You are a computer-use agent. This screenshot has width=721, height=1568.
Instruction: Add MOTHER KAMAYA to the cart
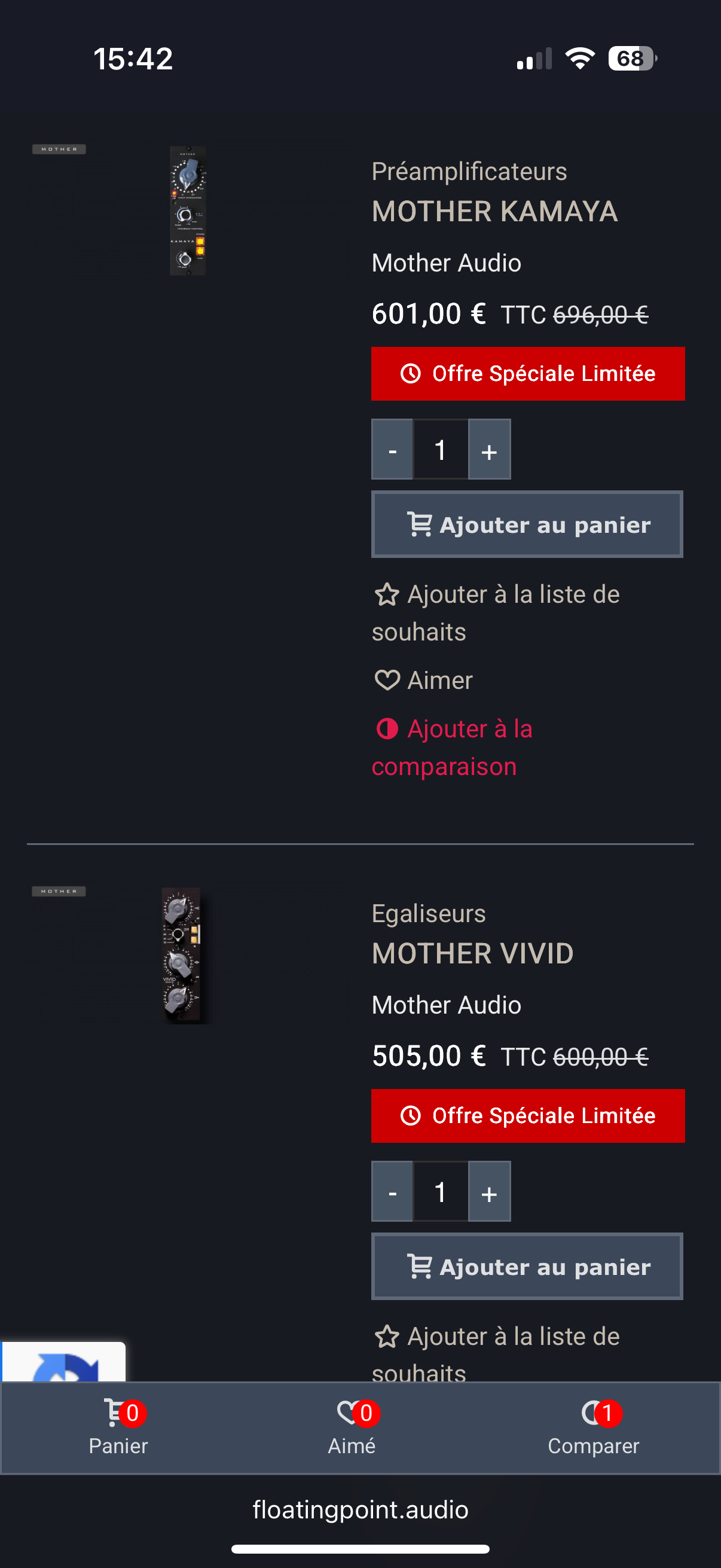[x=527, y=524]
